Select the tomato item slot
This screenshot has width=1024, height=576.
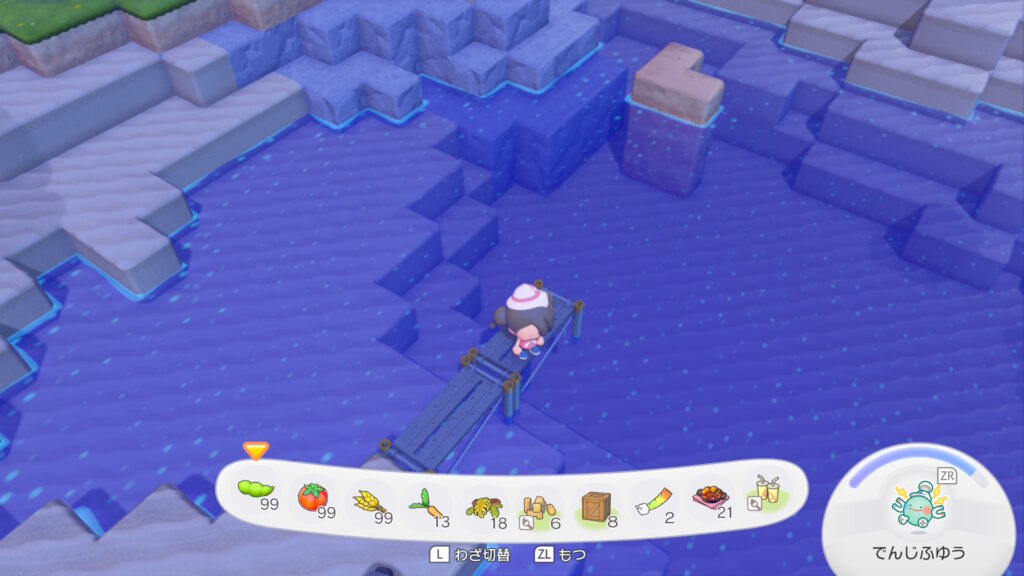(x=313, y=496)
